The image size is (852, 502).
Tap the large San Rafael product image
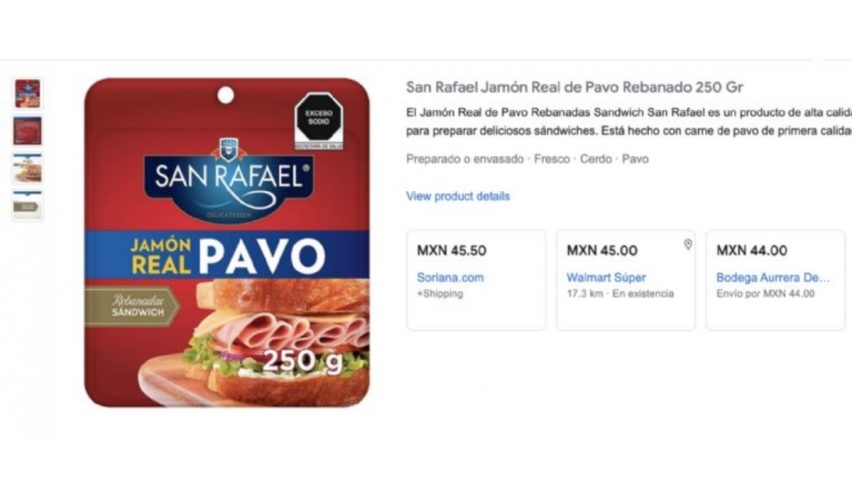[226, 243]
